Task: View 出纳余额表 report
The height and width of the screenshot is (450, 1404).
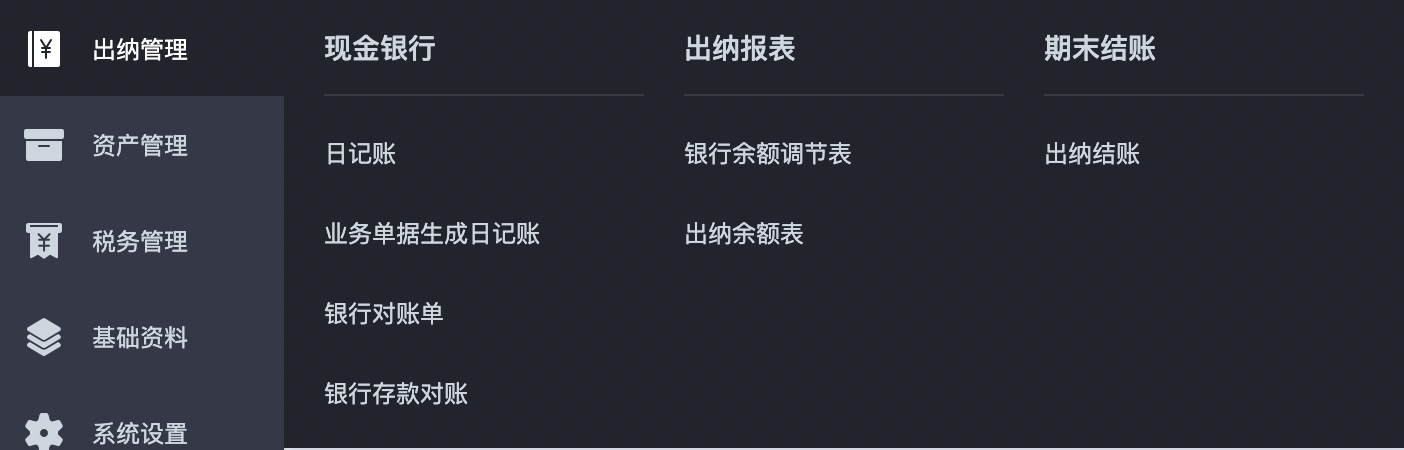Action: point(743,234)
